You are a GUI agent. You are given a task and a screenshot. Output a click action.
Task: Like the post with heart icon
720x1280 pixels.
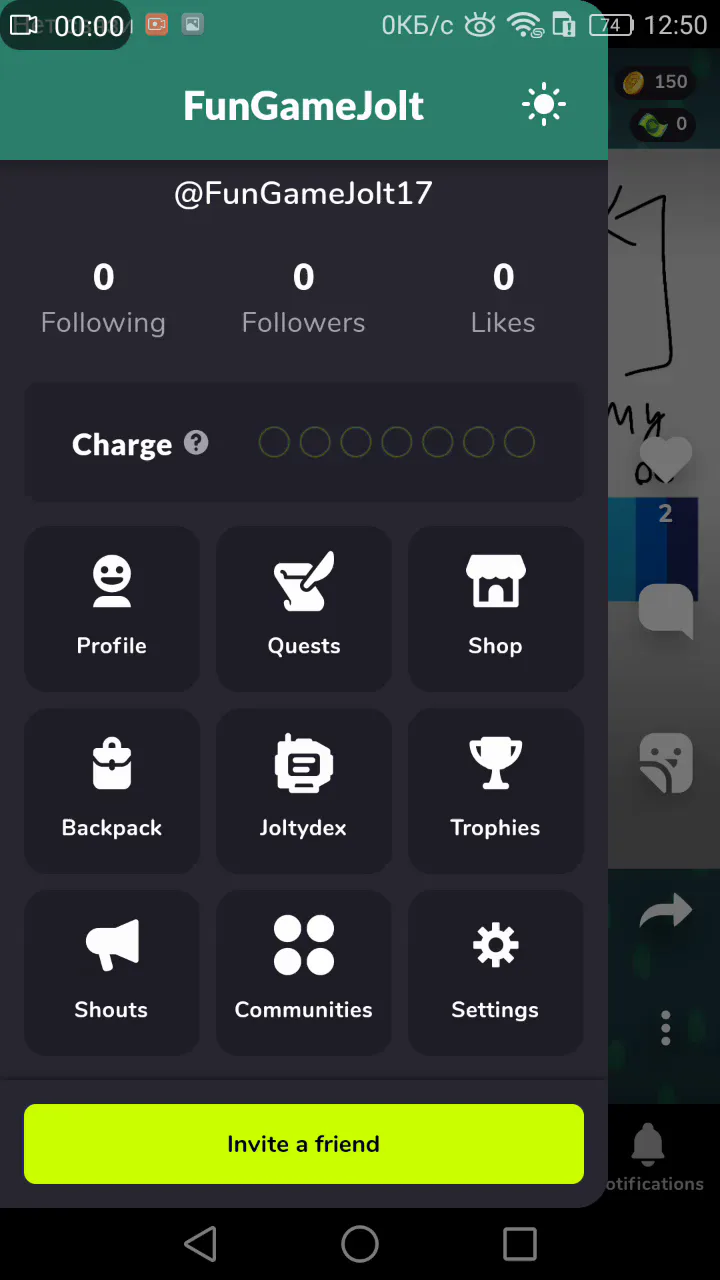[x=666, y=460]
